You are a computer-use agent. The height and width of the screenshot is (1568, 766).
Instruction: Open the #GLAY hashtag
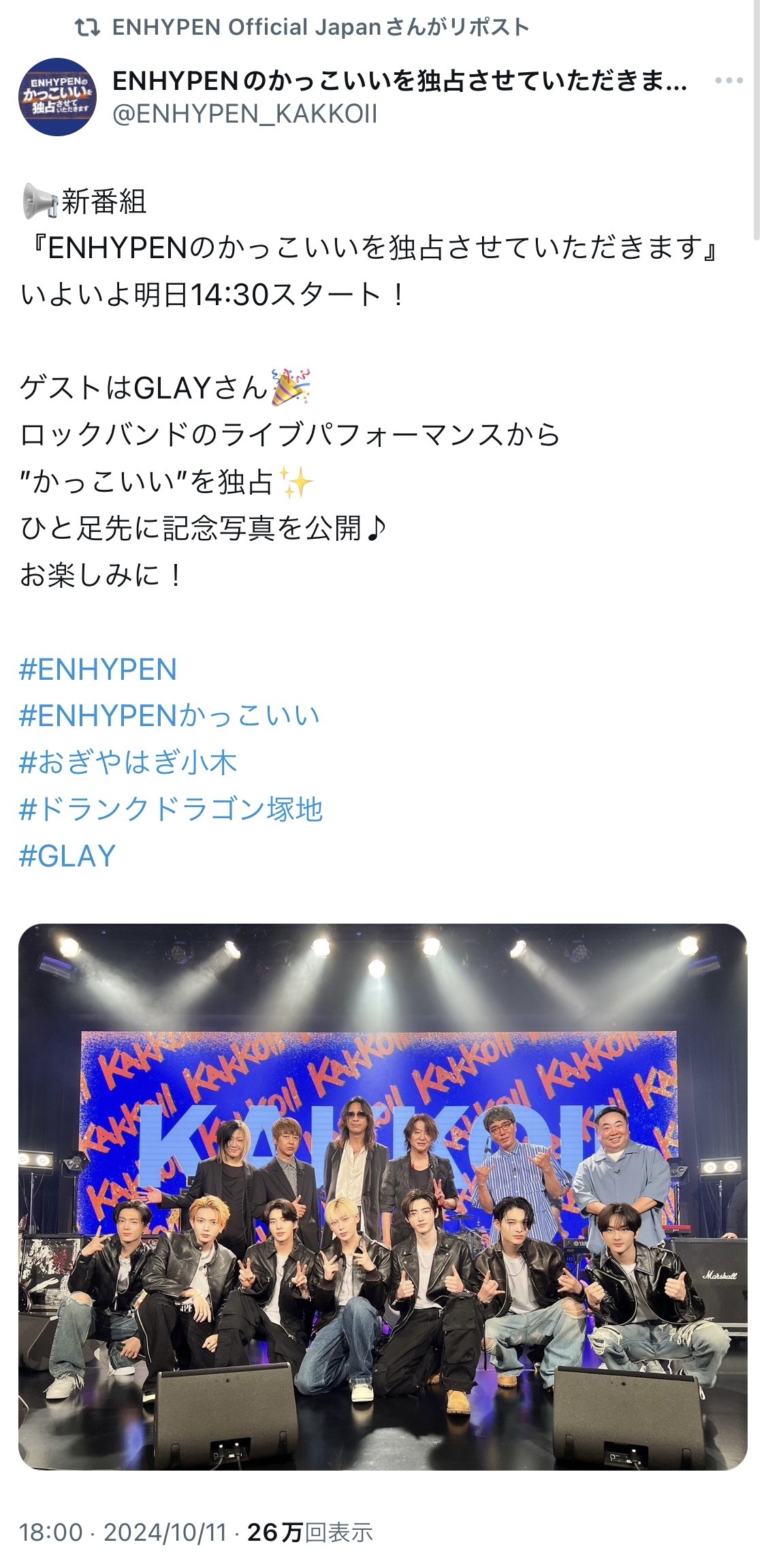pos(67,856)
